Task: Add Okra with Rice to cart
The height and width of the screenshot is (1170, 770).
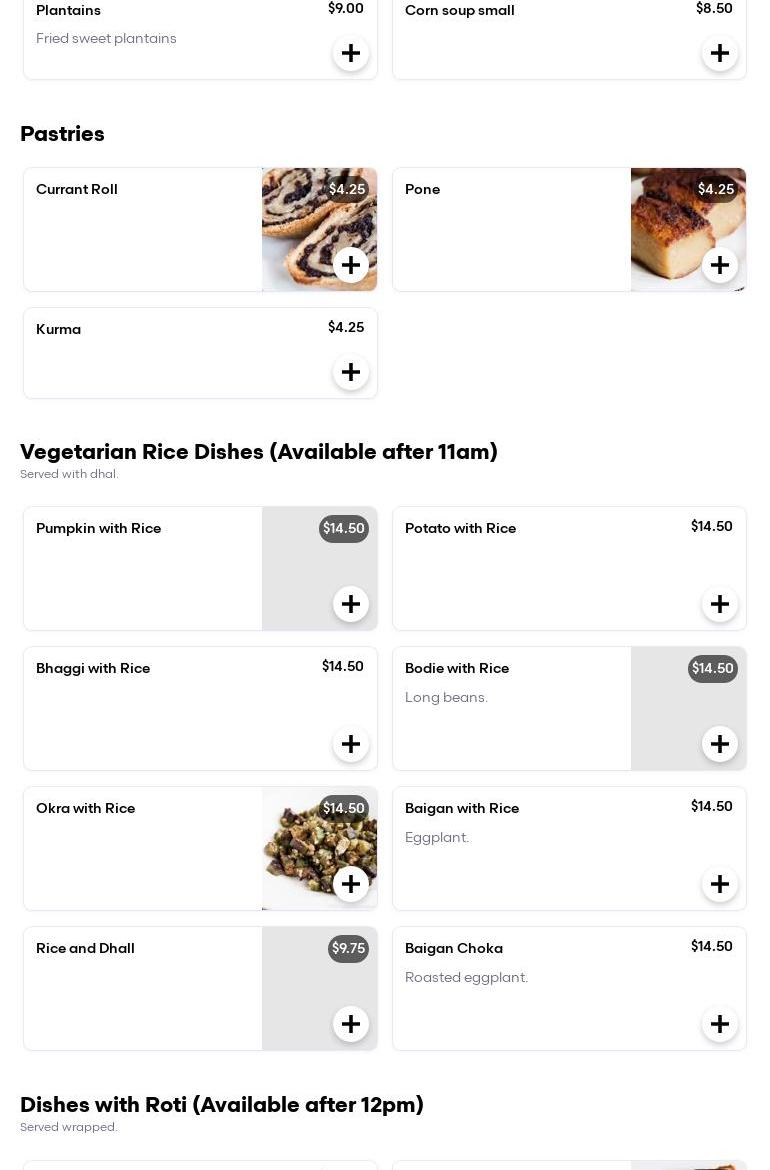Action: coord(351,884)
